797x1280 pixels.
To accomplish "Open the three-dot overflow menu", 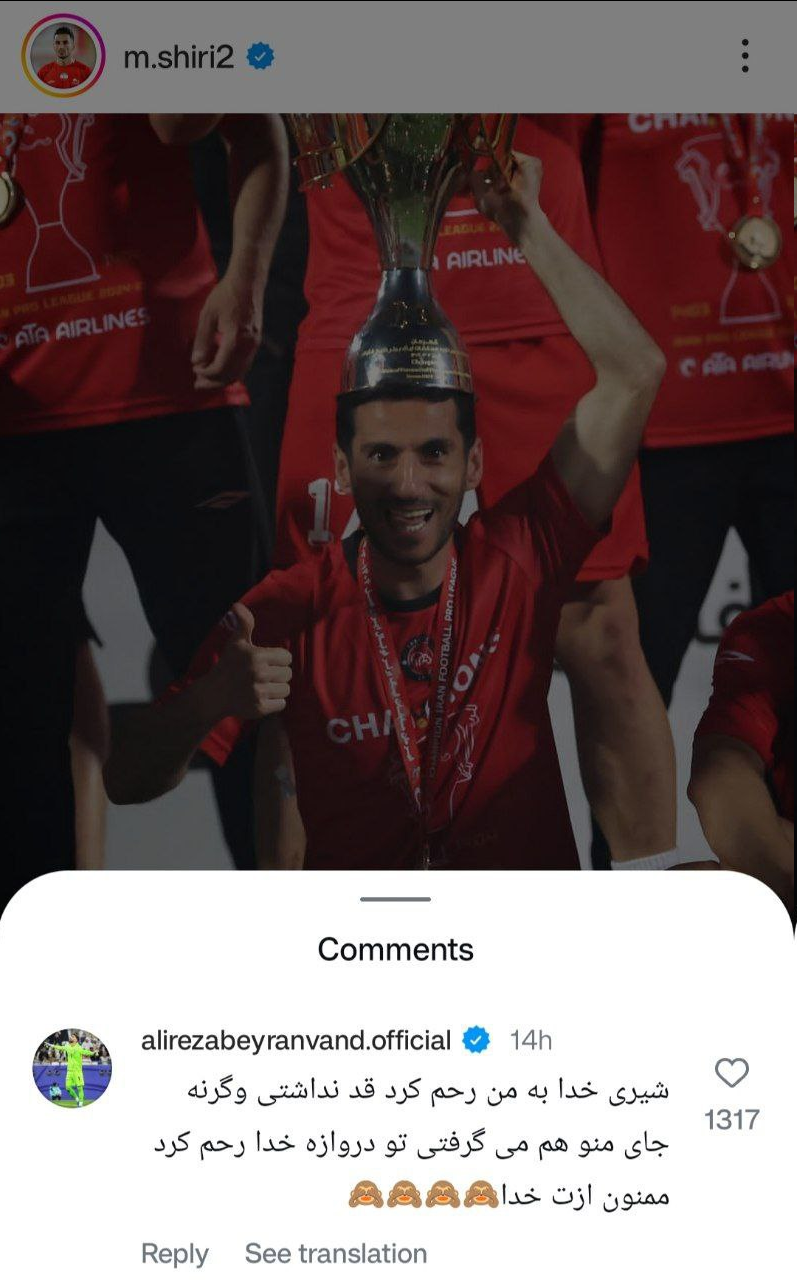I will (745, 56).
